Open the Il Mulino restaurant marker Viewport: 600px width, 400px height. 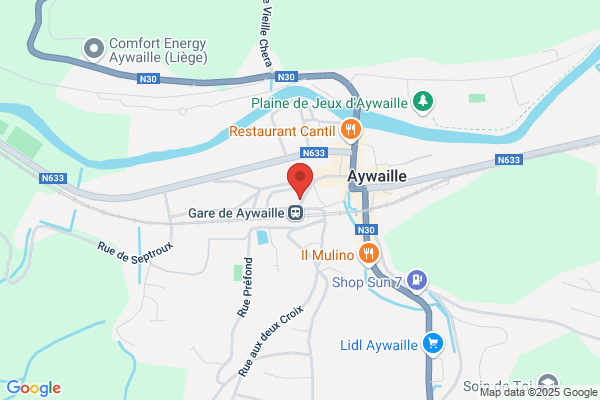click(368, 255)
